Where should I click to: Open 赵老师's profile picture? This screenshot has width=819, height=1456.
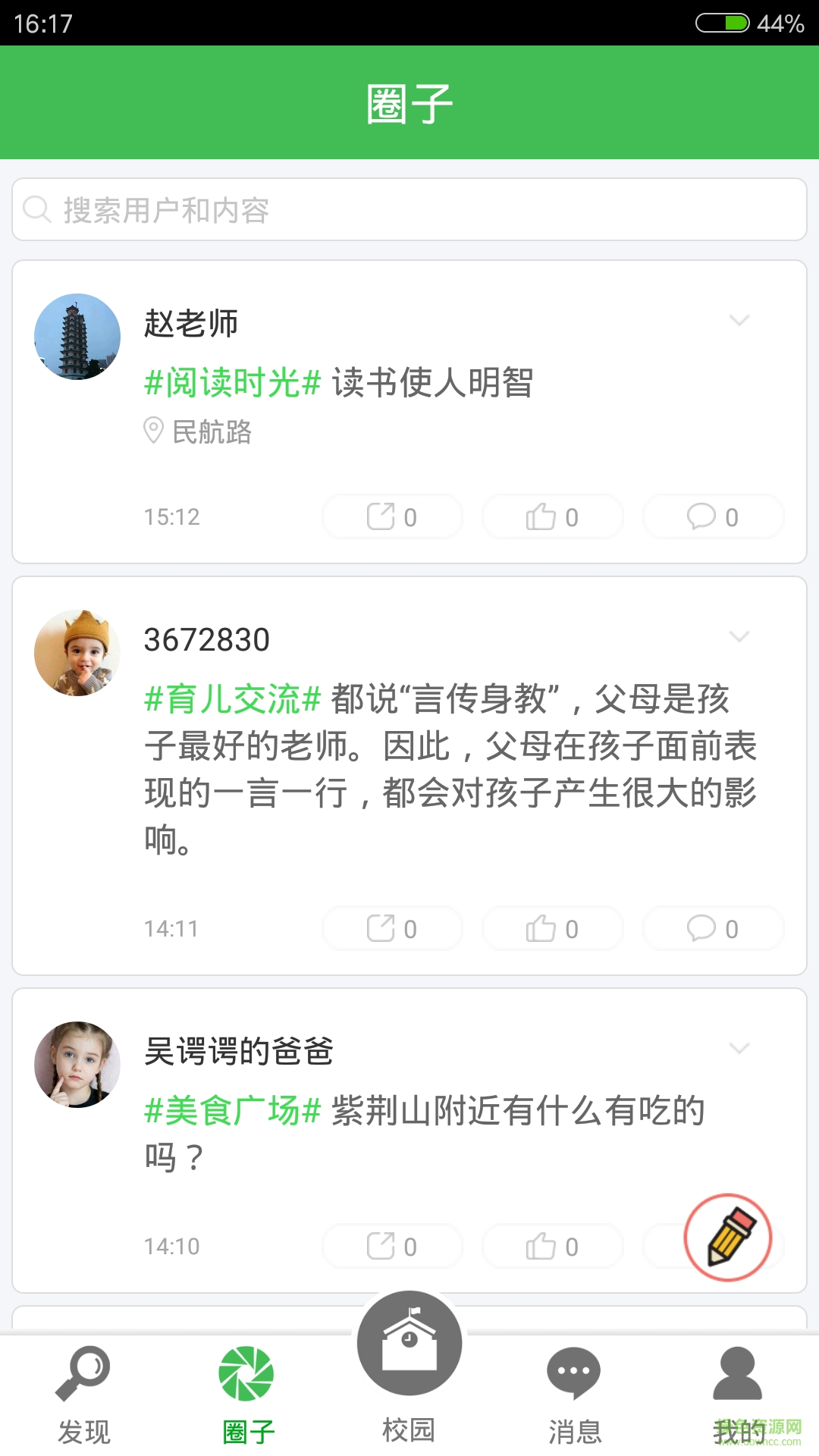tap(77, 337)
